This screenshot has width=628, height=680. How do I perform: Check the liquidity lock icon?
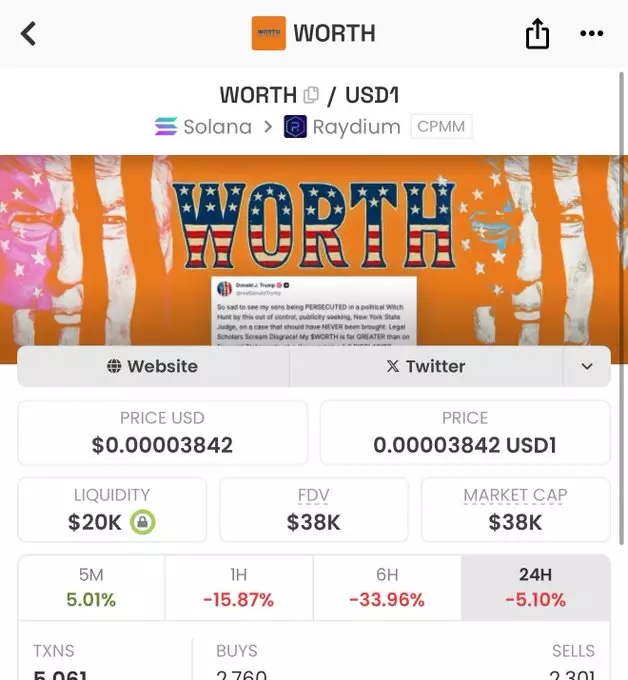click(x=143, y=522)
